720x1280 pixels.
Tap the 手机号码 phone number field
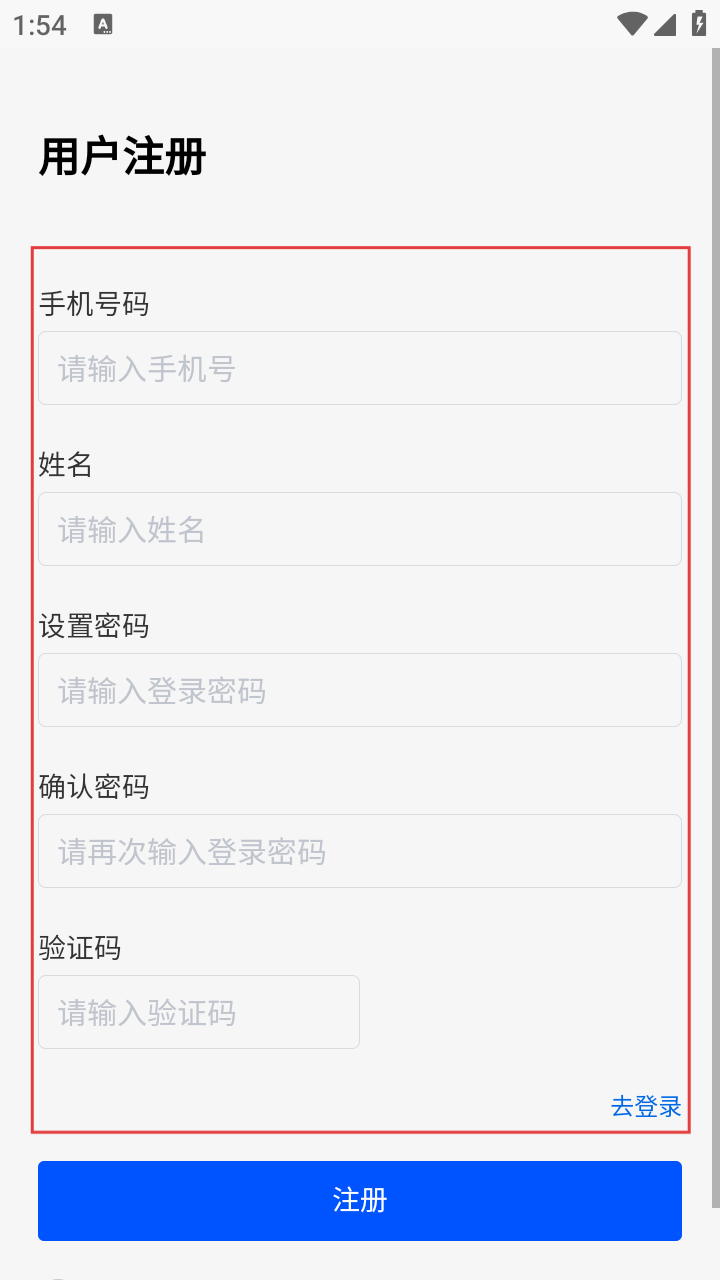click(x=360, y=368)
